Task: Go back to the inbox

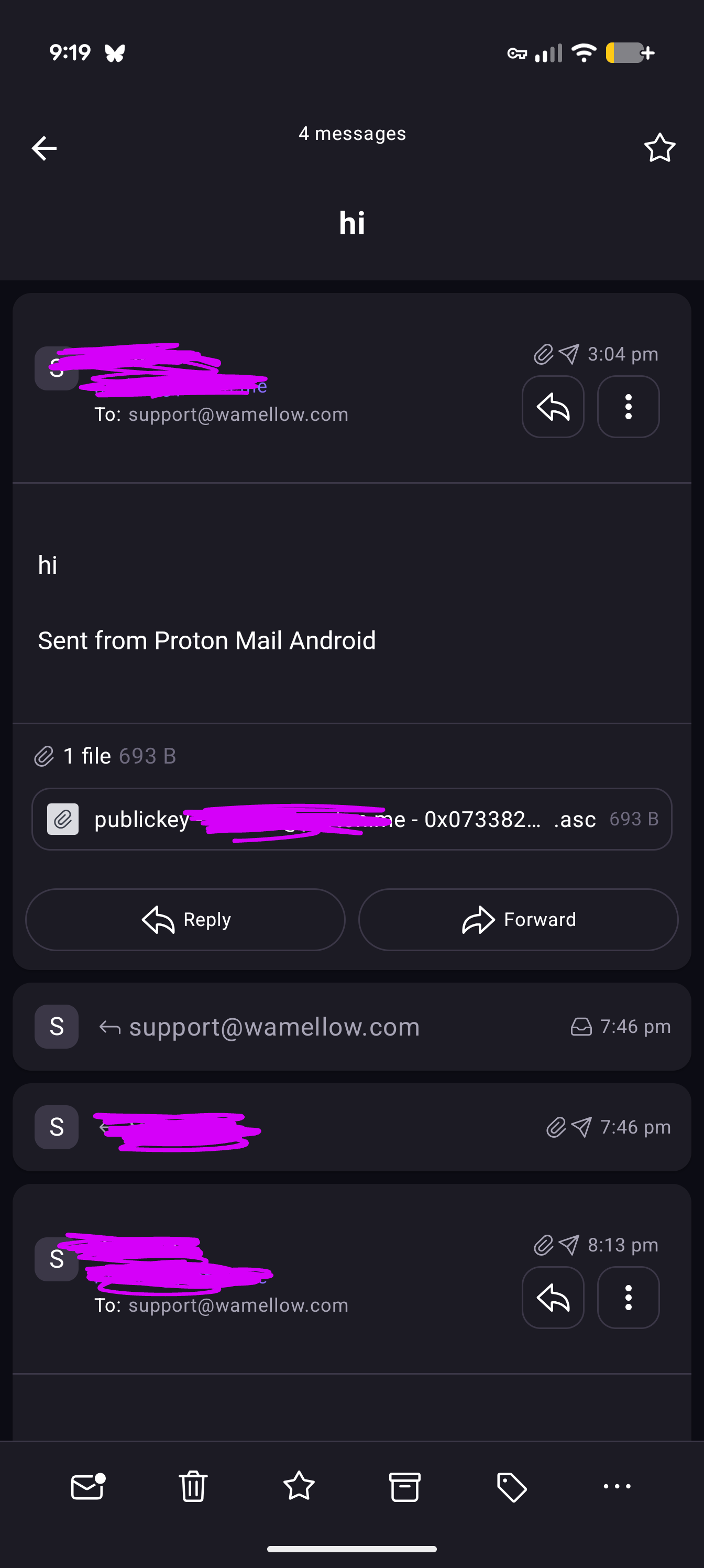Action: pos(44,148)
